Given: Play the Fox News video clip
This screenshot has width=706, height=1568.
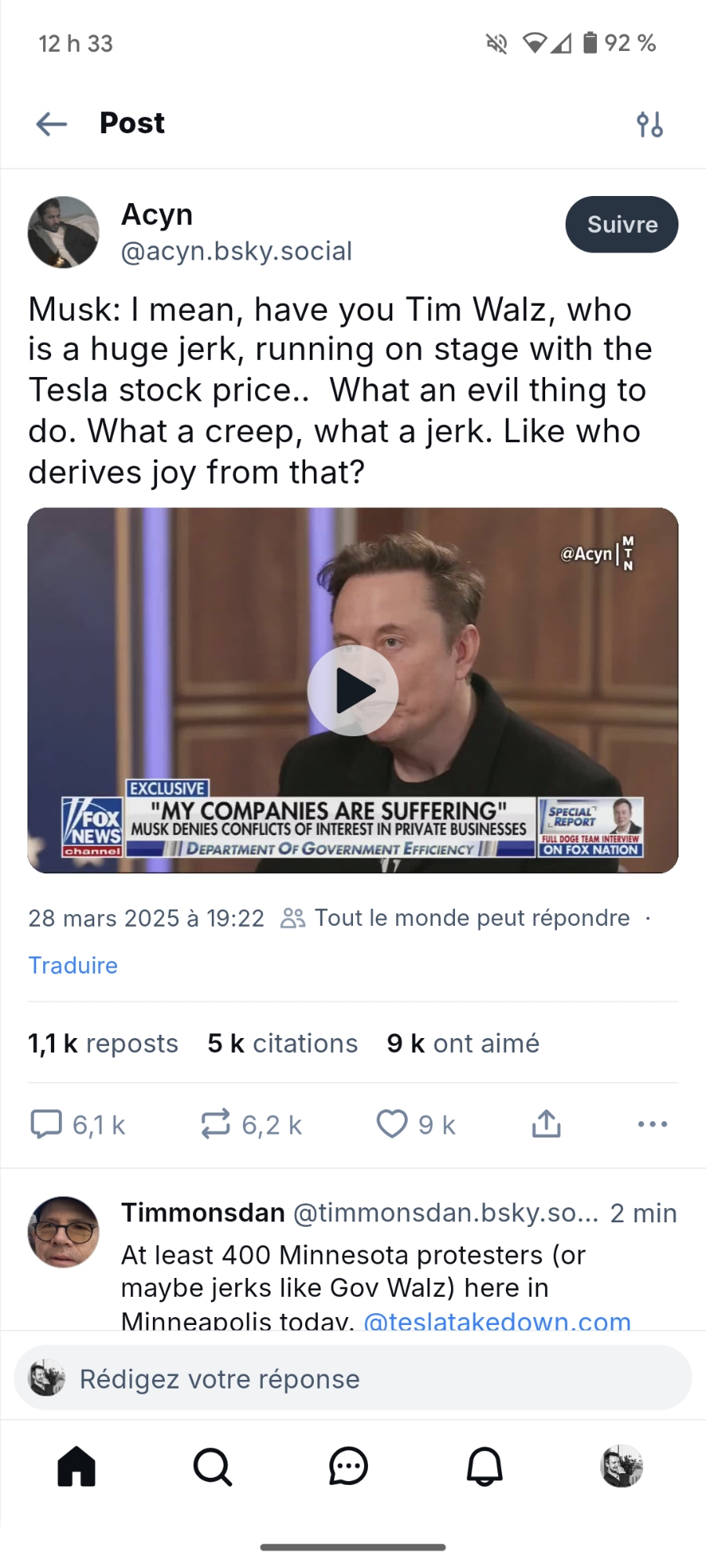Looking at the screenshot, I should coord(352,691).
